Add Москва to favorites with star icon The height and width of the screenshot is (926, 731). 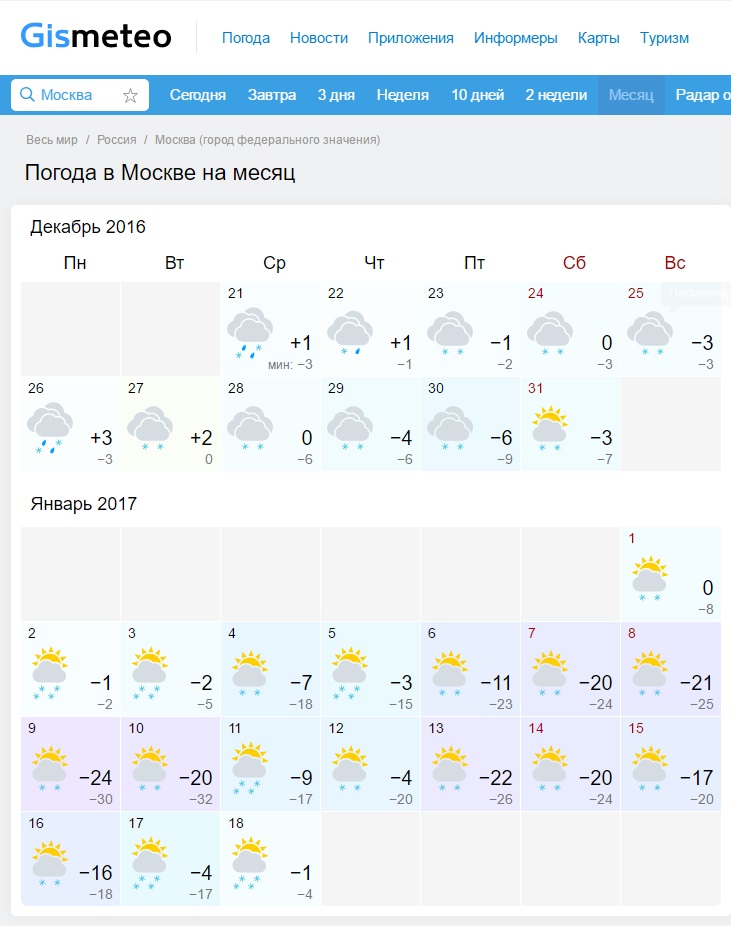tap(130, 96)
